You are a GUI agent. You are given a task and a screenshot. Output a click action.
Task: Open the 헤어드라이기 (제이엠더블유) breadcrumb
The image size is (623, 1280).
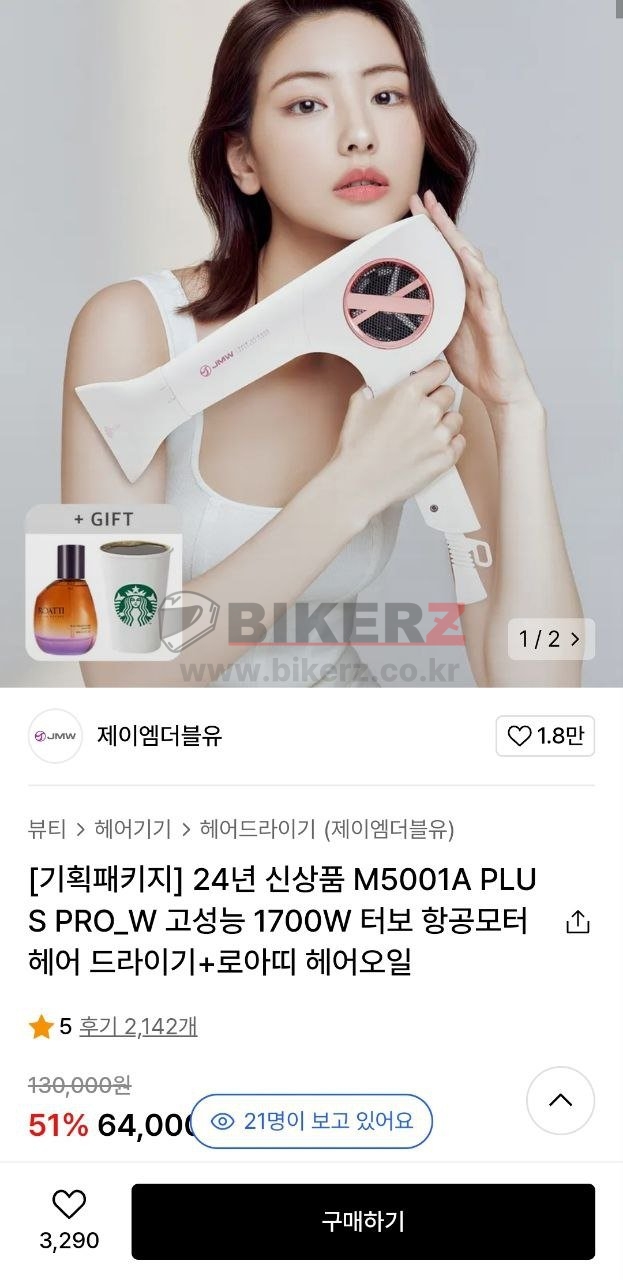(327, 829)
